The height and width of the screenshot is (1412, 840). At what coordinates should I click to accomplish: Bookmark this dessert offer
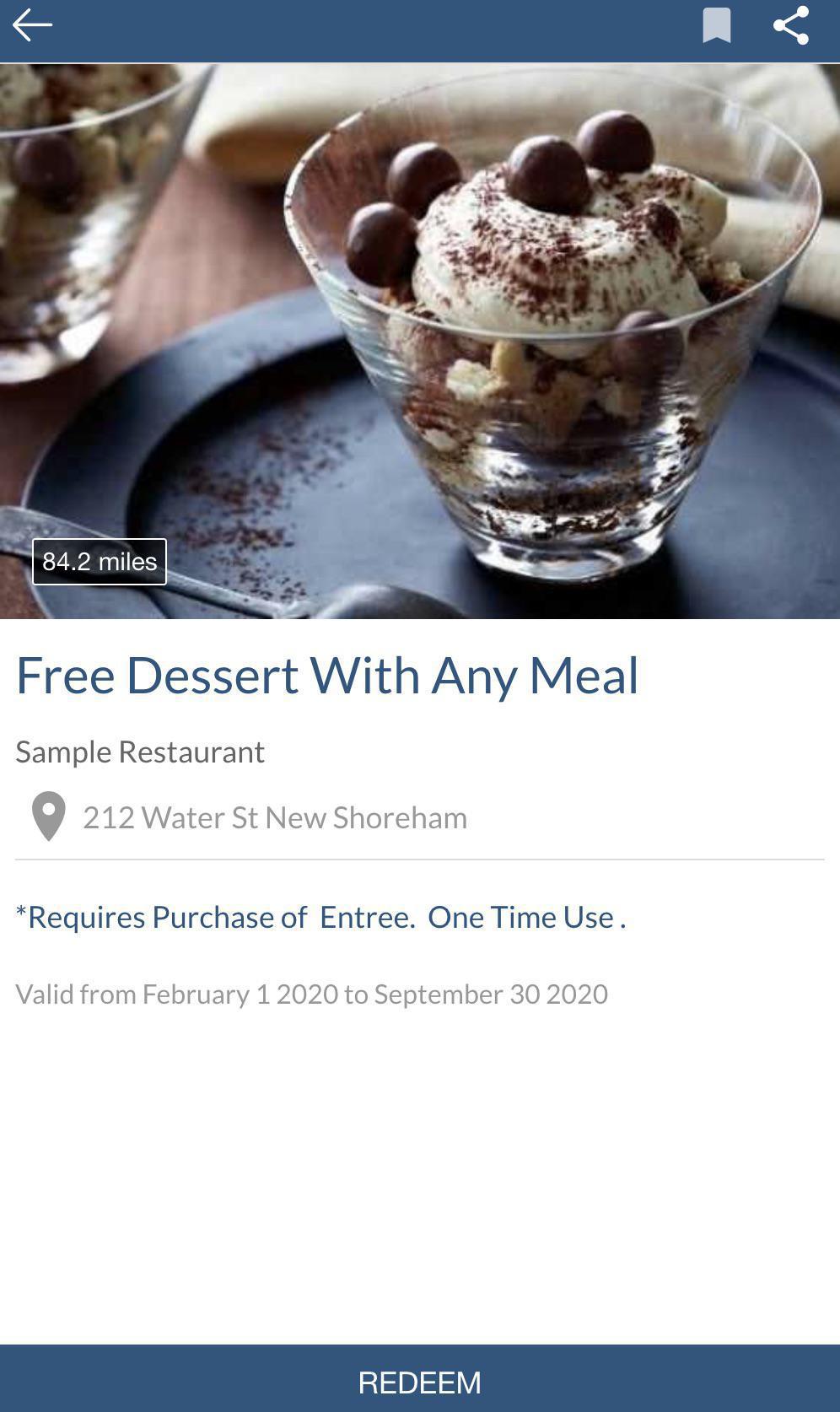pos(716,25)
